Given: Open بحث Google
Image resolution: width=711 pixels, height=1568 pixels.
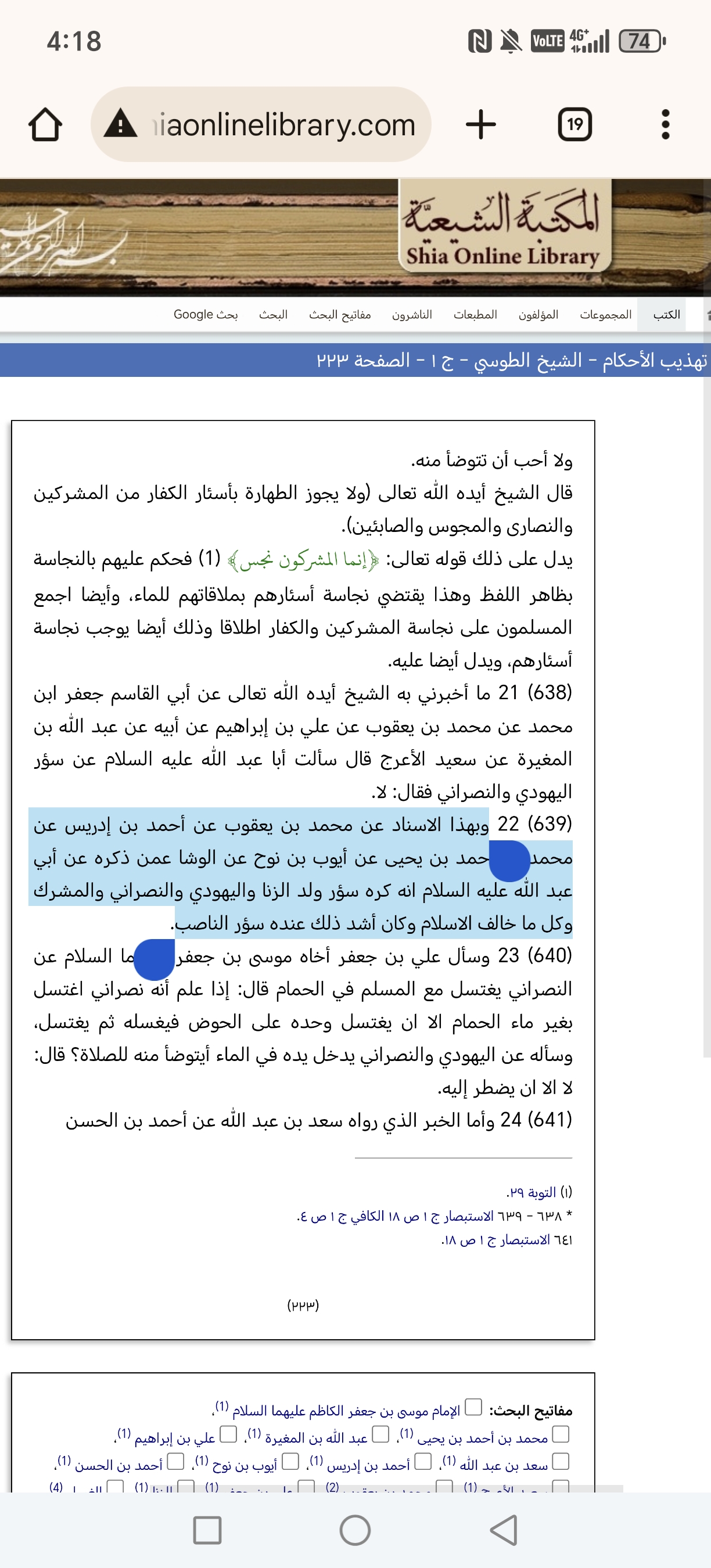Looking at the screenshot, I should [206, 315].
